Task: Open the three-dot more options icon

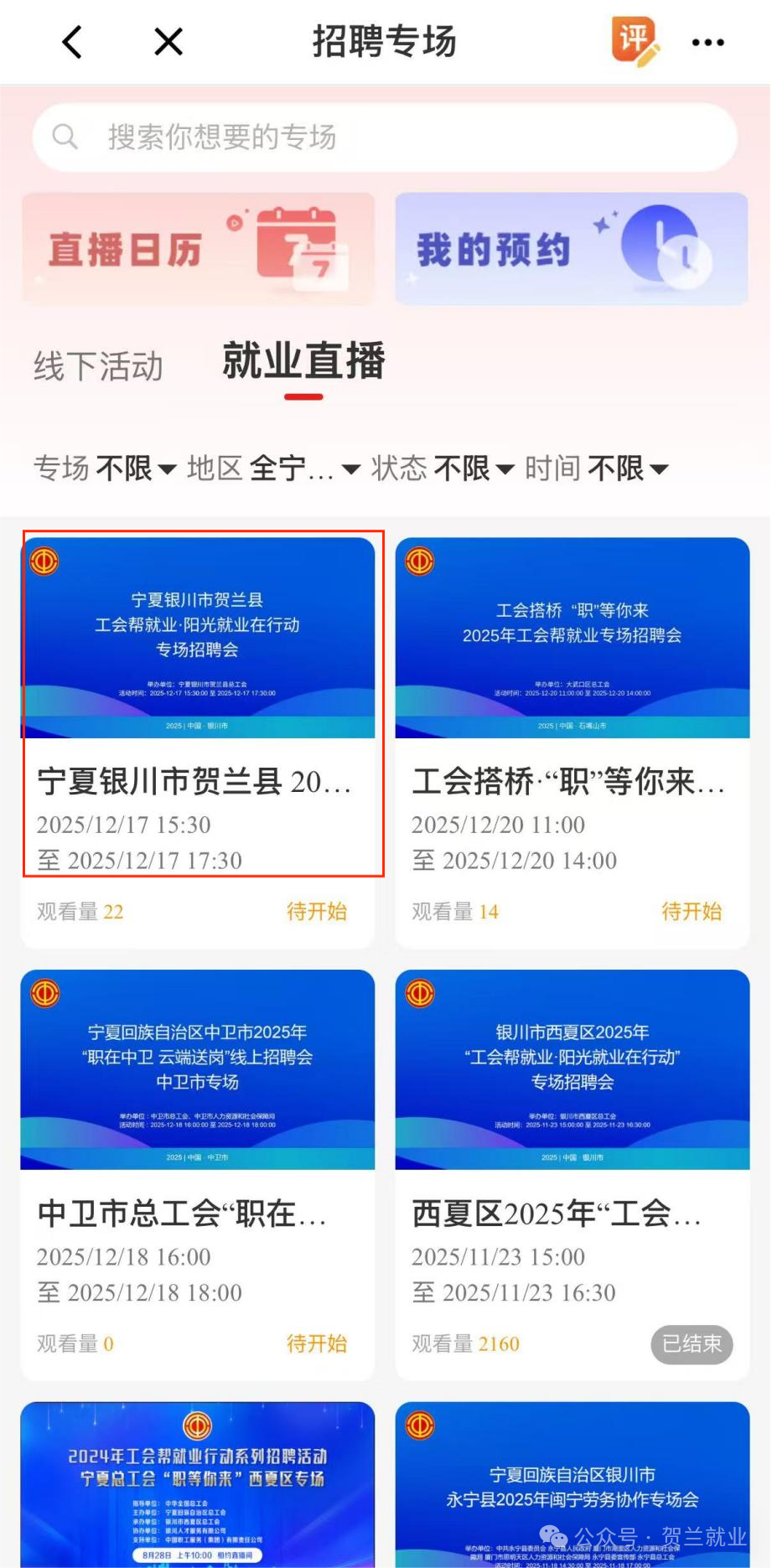Action: 707,42
